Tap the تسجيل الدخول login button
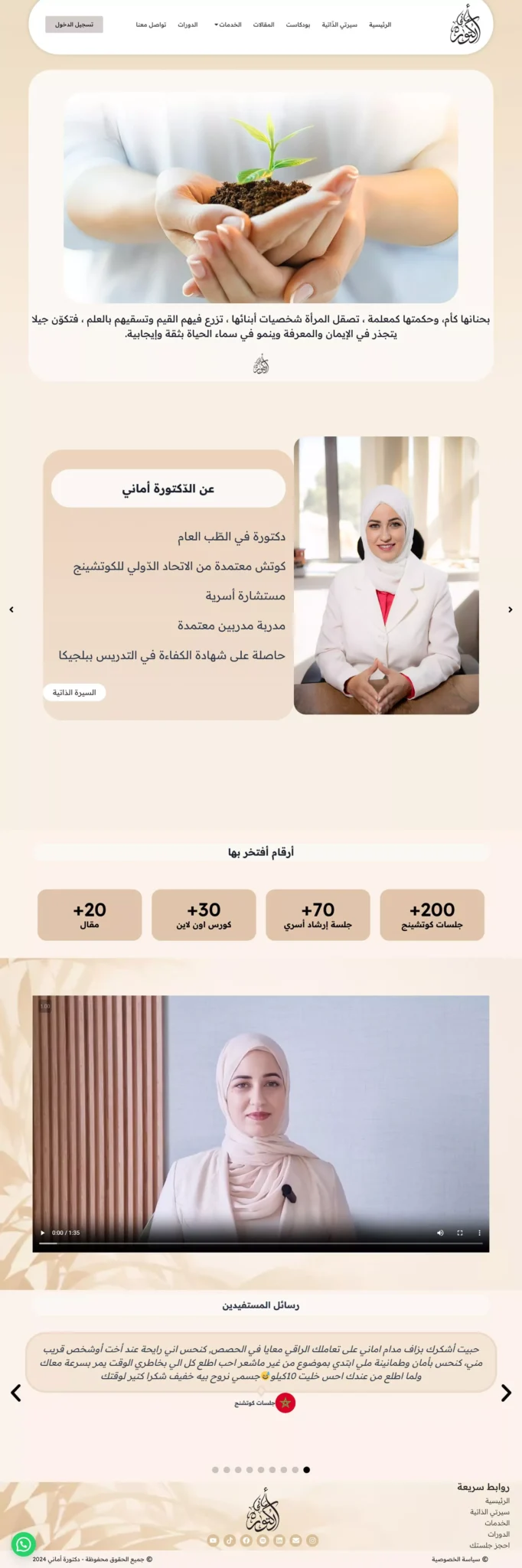The image size is (522, 1568). (x=73, y=24)
